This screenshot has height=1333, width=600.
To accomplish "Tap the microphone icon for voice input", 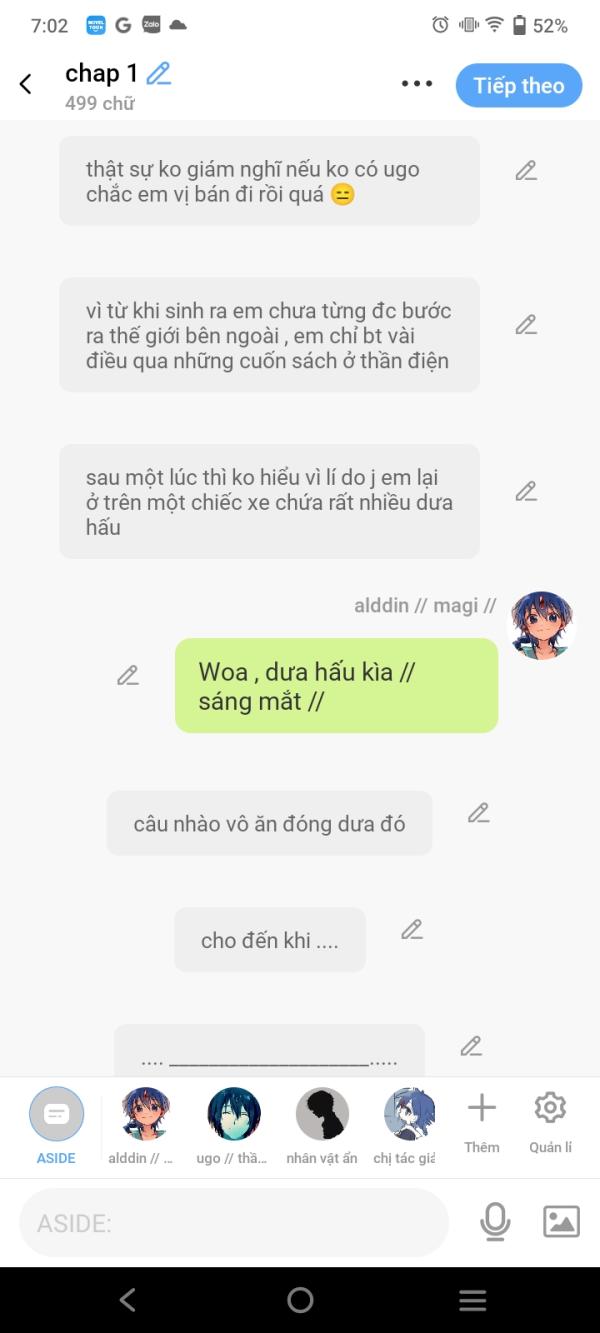I will pyautogui.click(x=495, y=1222).
